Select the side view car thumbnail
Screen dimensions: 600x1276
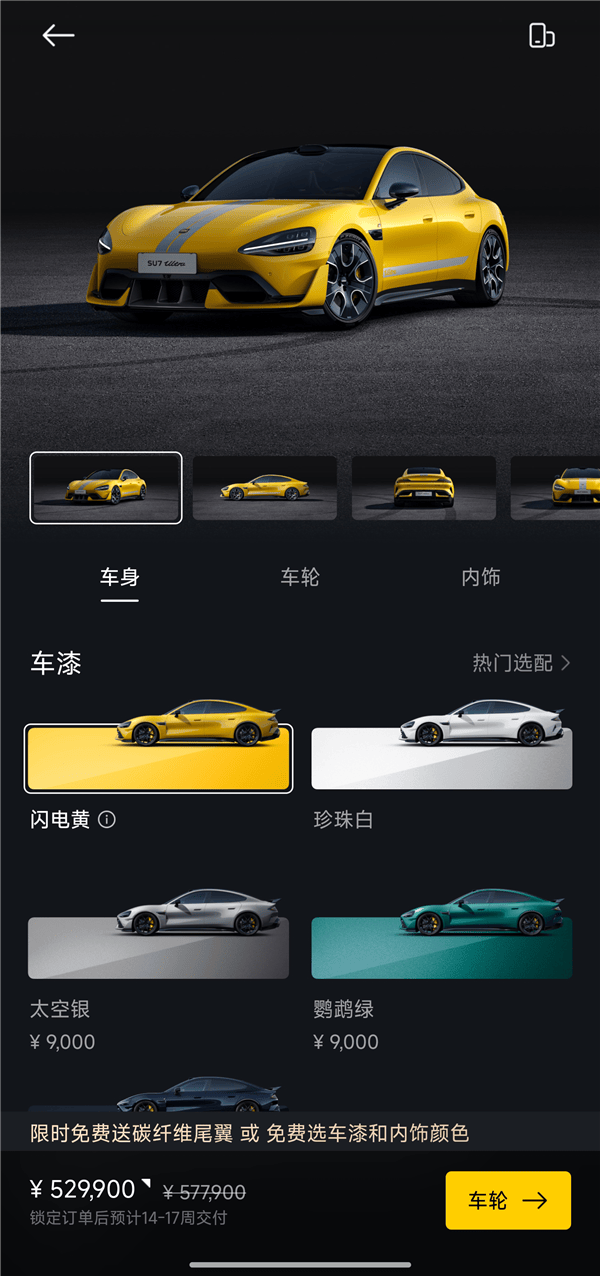point(265,488)
